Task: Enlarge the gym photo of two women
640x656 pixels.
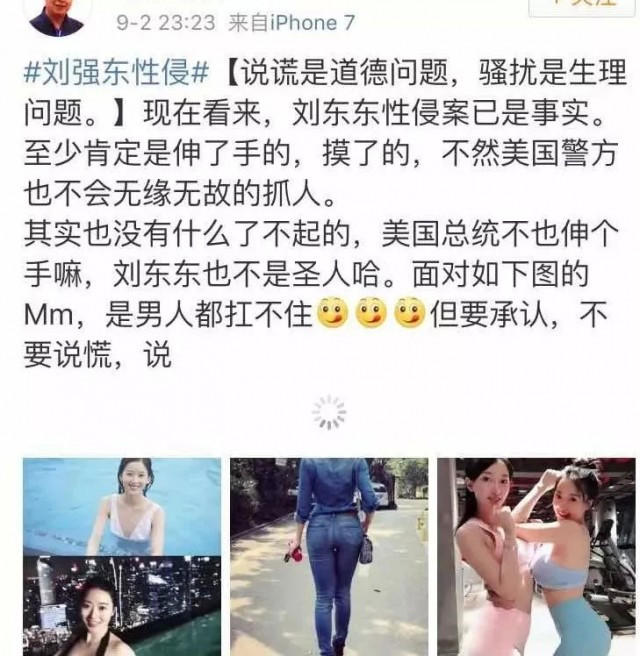Action: pyautogui.click(x=536, y=557)
